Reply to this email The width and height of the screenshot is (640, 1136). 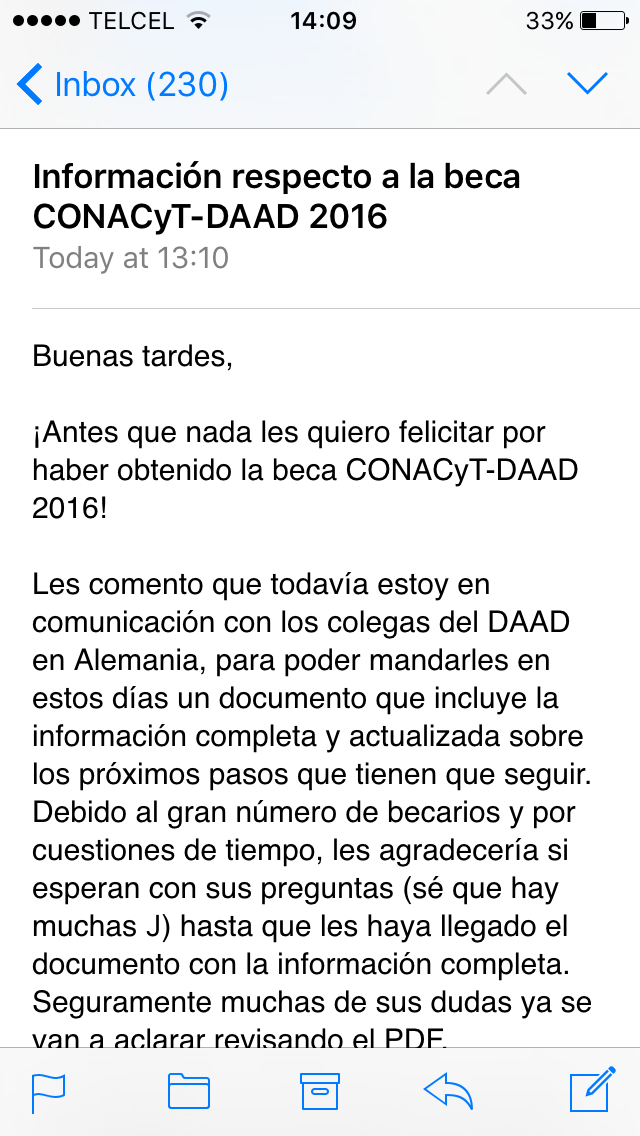[448, 1092]
